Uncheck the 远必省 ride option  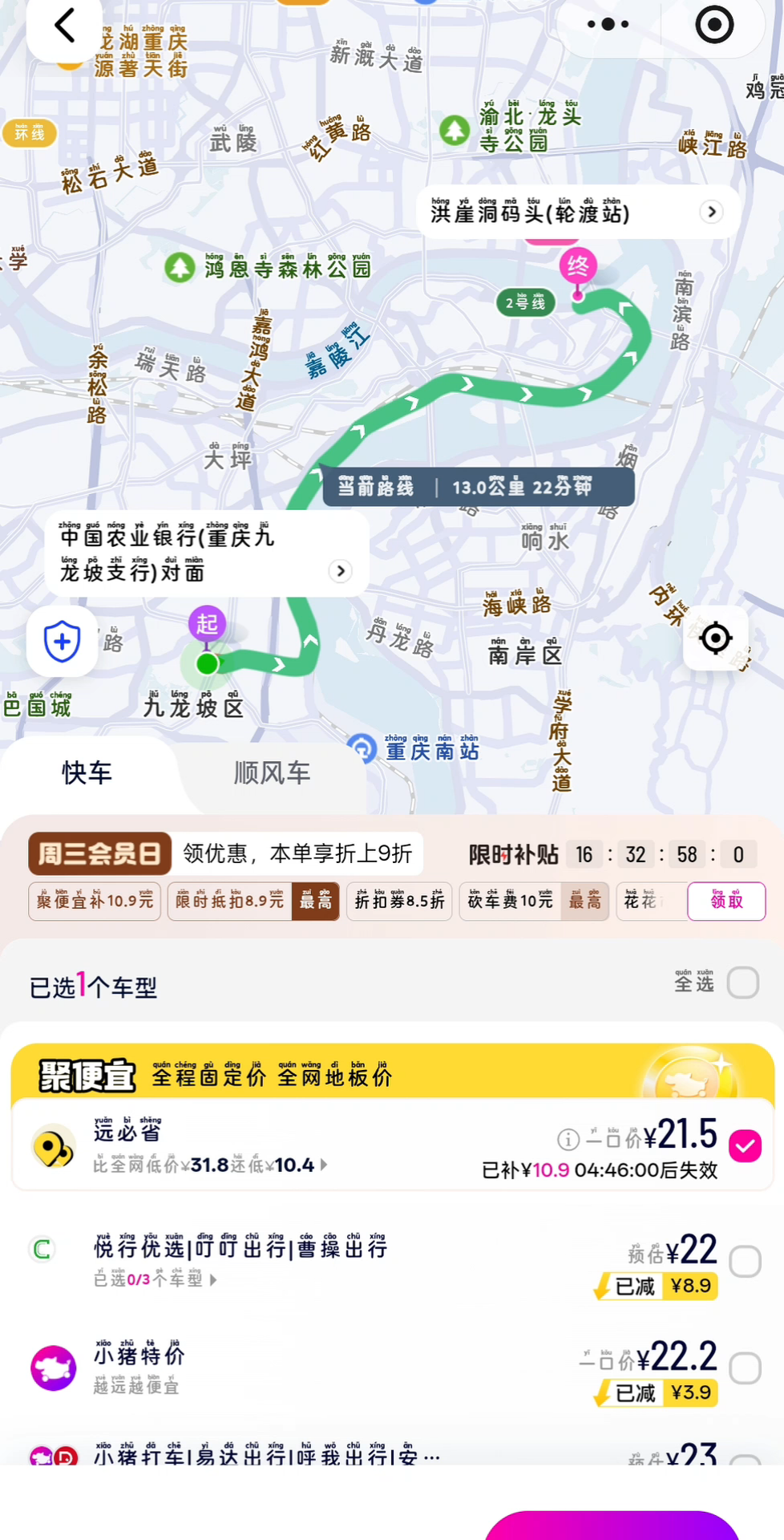[x=745, y=1146]
